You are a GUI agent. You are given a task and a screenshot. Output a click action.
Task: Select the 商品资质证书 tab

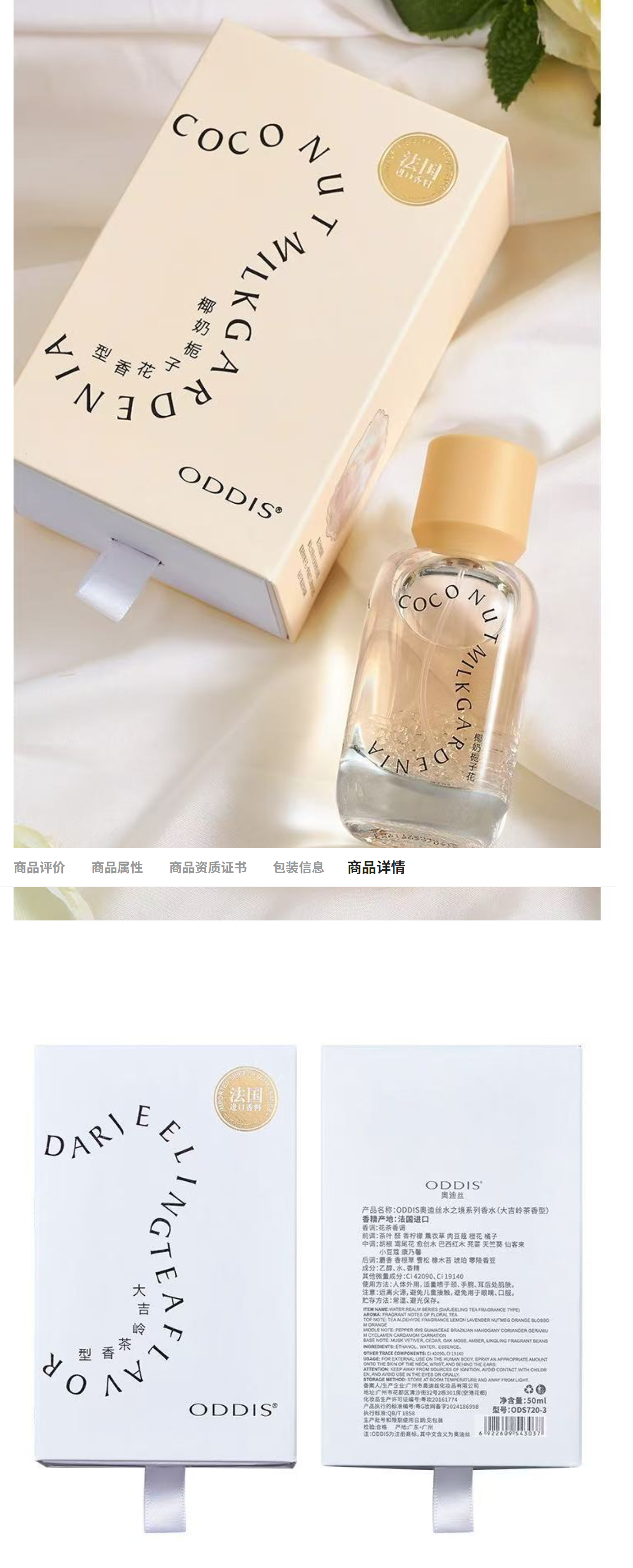point(208,867)
